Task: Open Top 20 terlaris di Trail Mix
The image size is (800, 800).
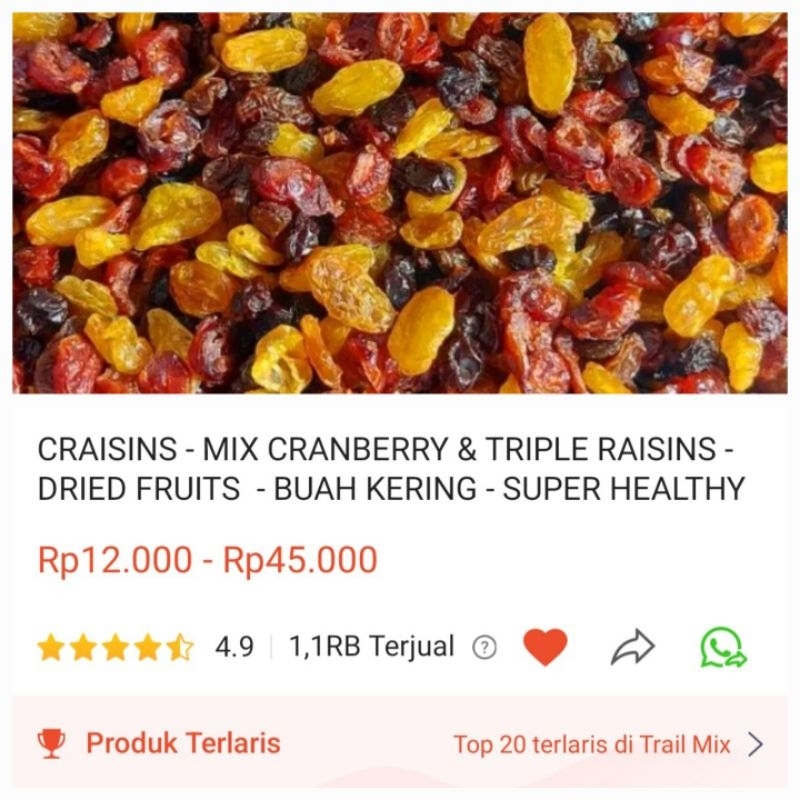Action: coord(607,744)
